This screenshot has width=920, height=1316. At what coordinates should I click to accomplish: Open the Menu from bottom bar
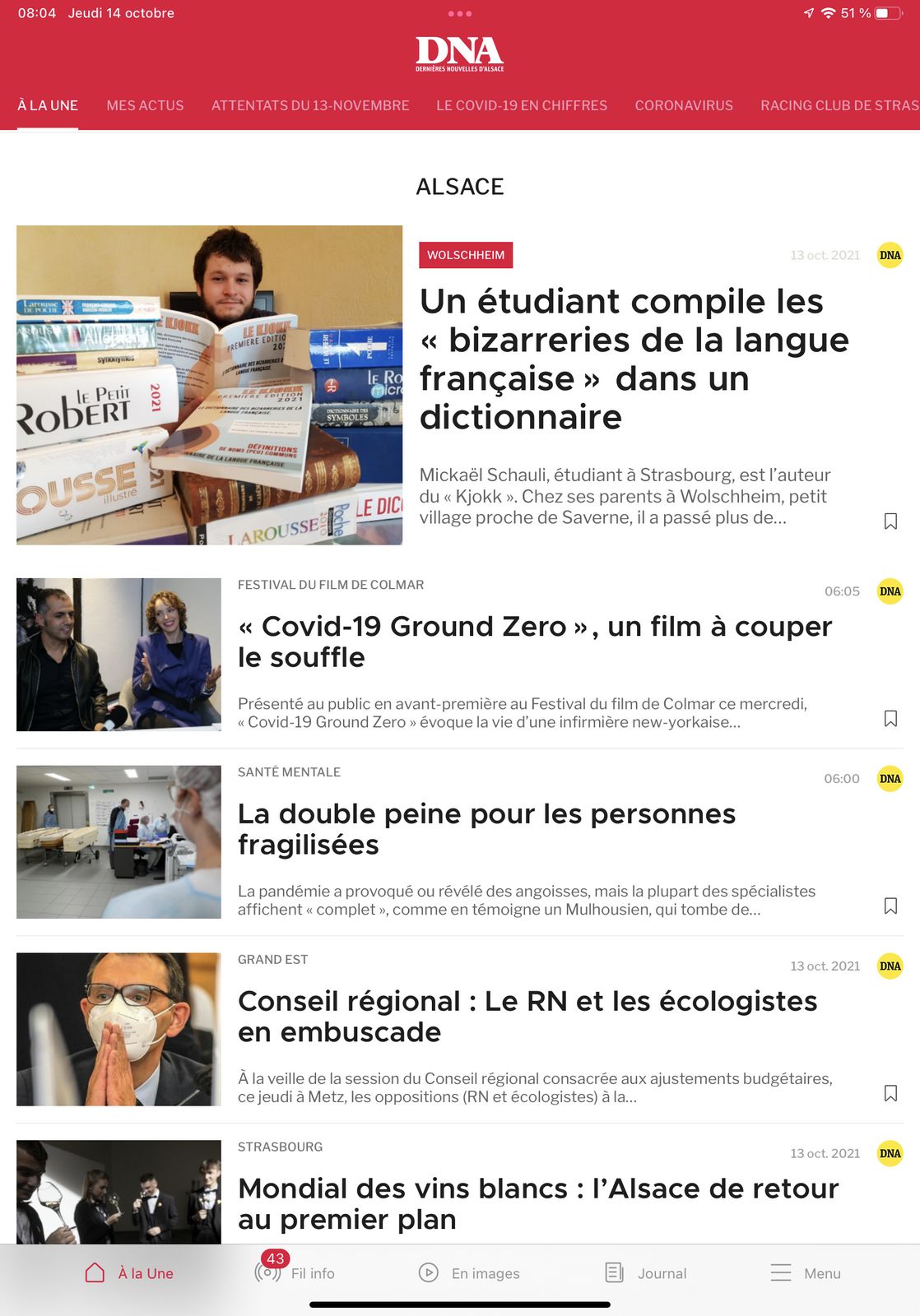click(806, 1273)
